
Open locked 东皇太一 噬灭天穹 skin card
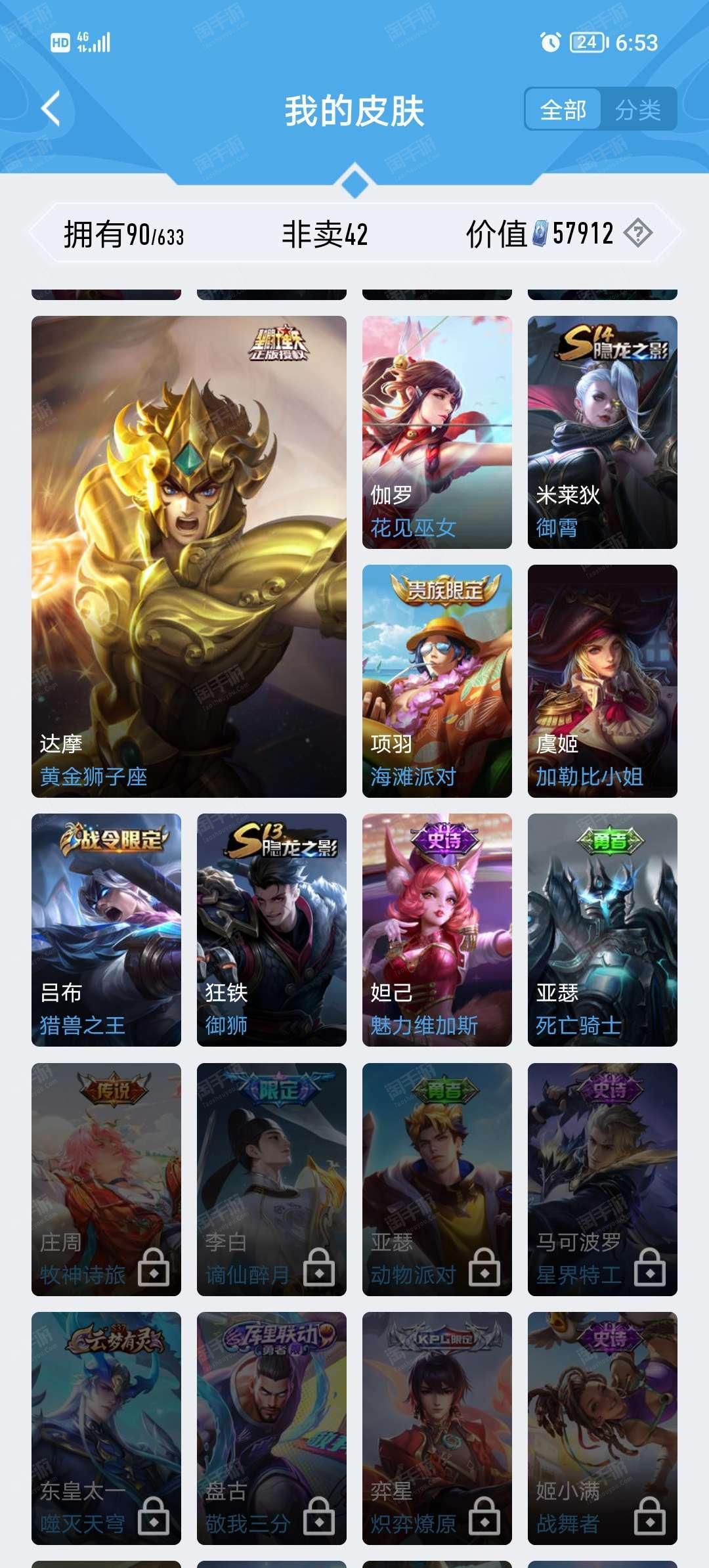coord(106,1428)
